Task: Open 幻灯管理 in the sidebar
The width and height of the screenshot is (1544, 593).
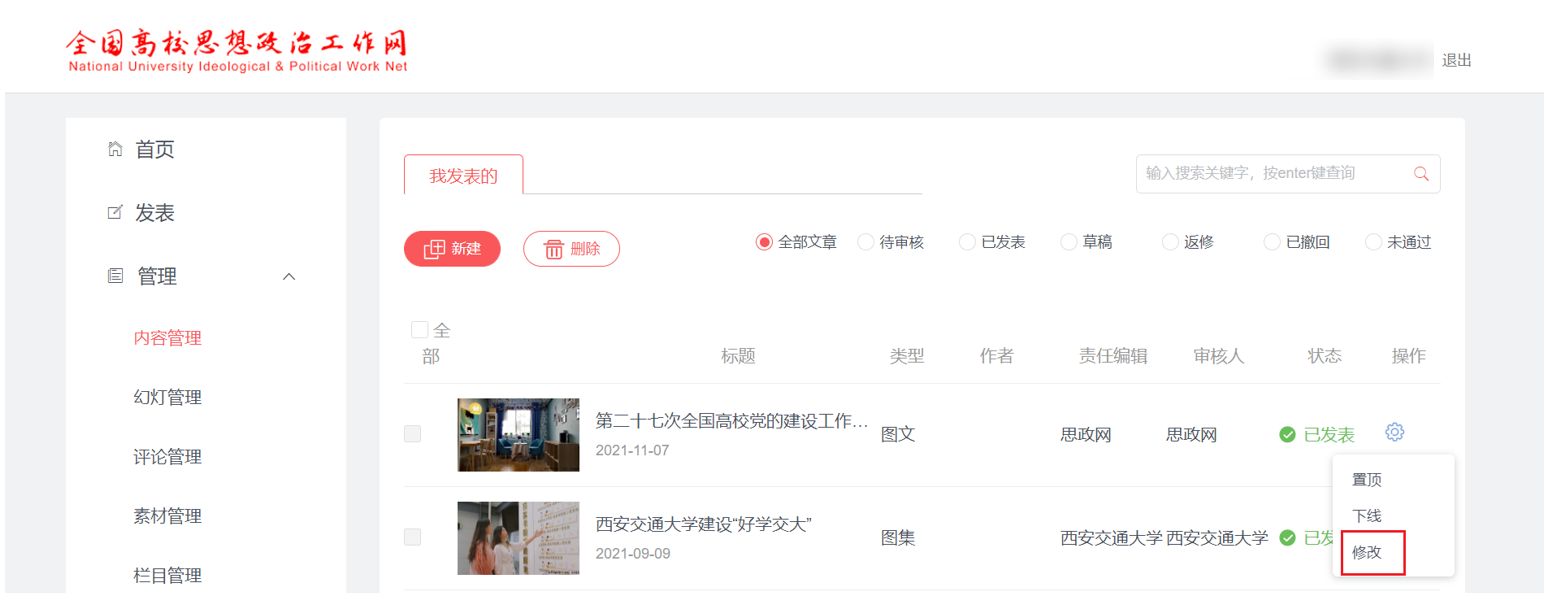Action: point(168,397)
